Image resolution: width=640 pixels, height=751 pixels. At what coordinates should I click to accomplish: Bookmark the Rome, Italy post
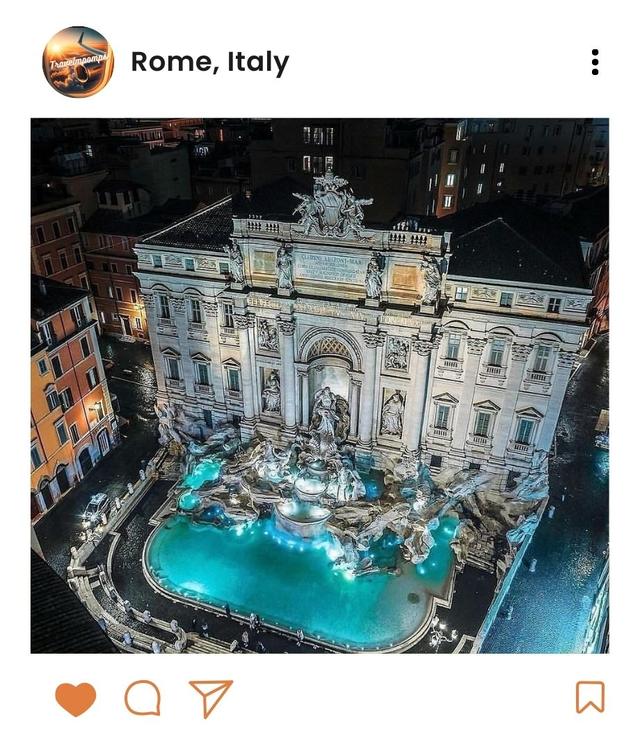point(590,697)
